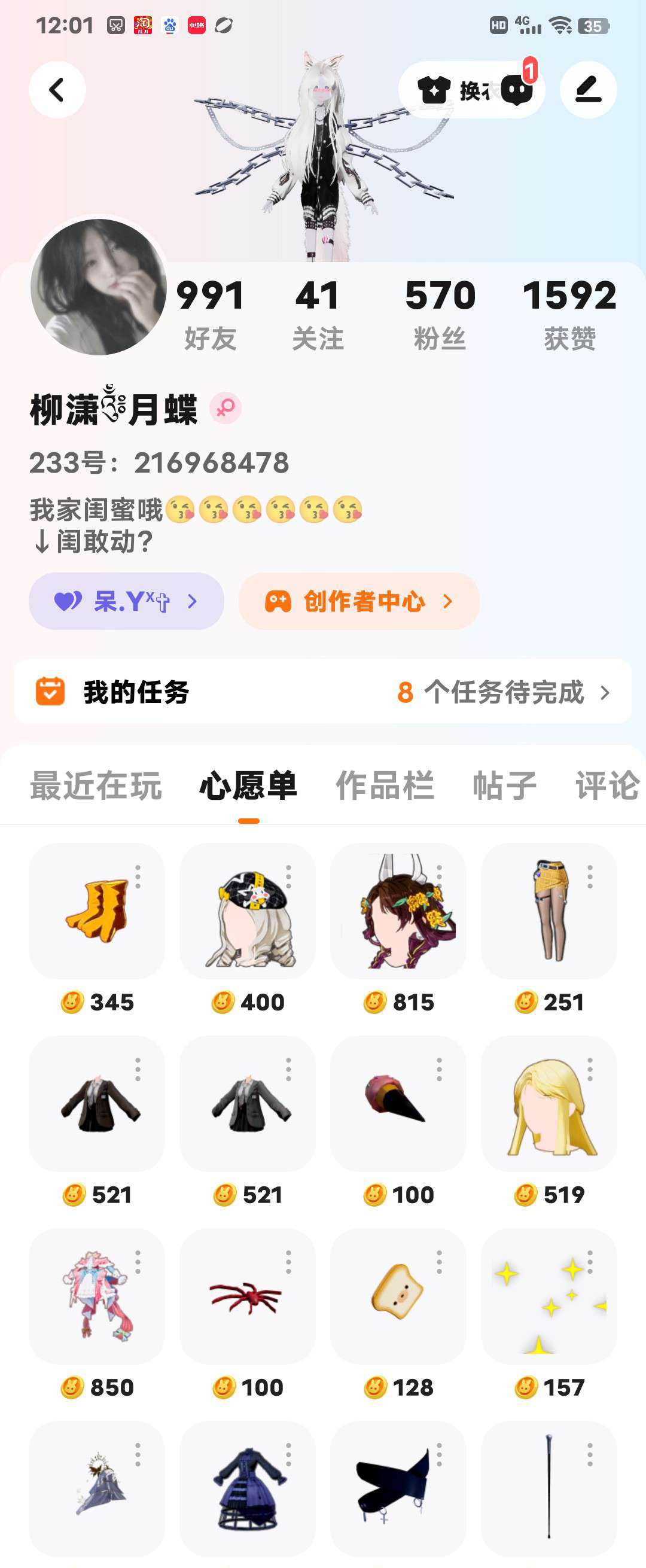This screenshot has height=1568, width=646.
Task: Switch to the 最近在玩 tab
Action: (x=96, y=785)
